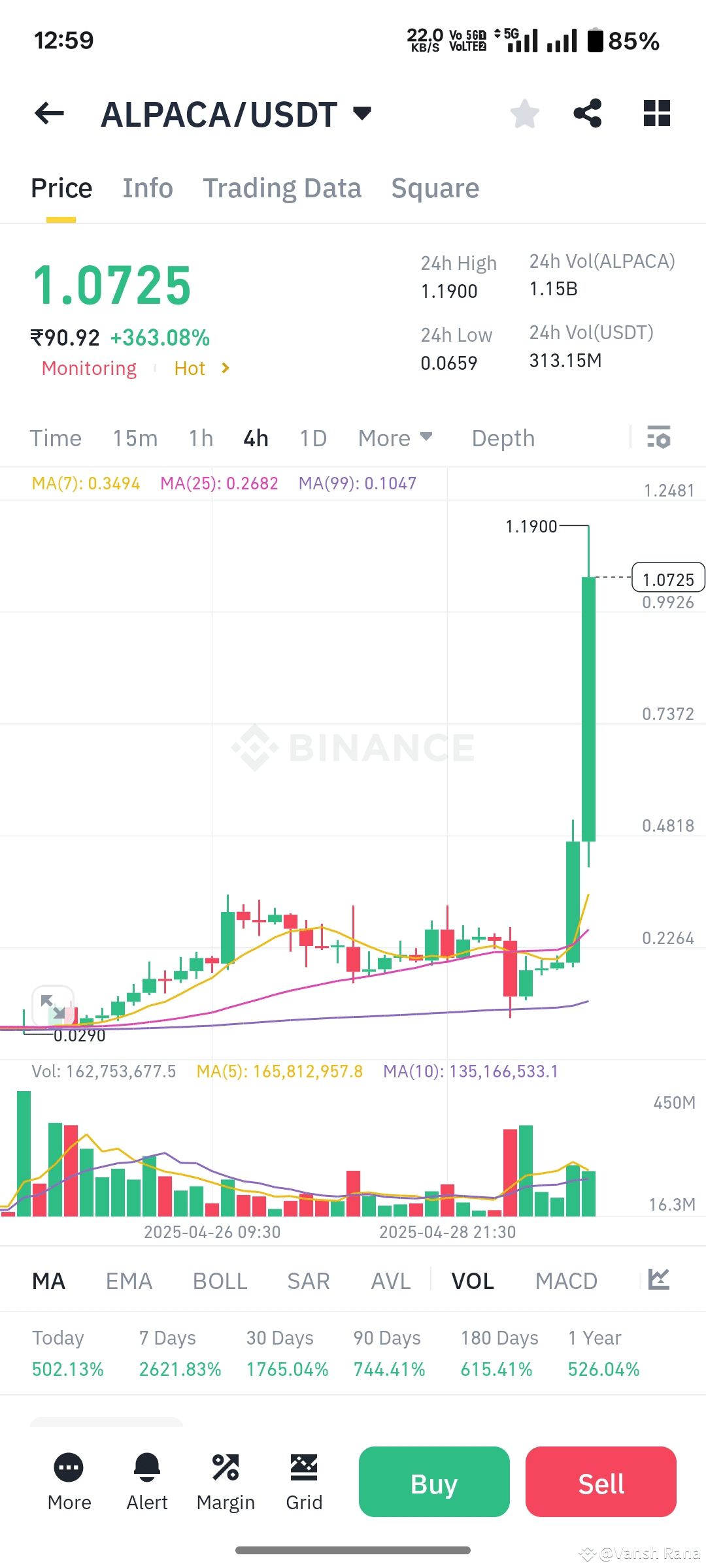This screenshot has height=1568, width=706.
Task: Open chart indicator settings icon beside Depth
Action: [x=659, y=438]
